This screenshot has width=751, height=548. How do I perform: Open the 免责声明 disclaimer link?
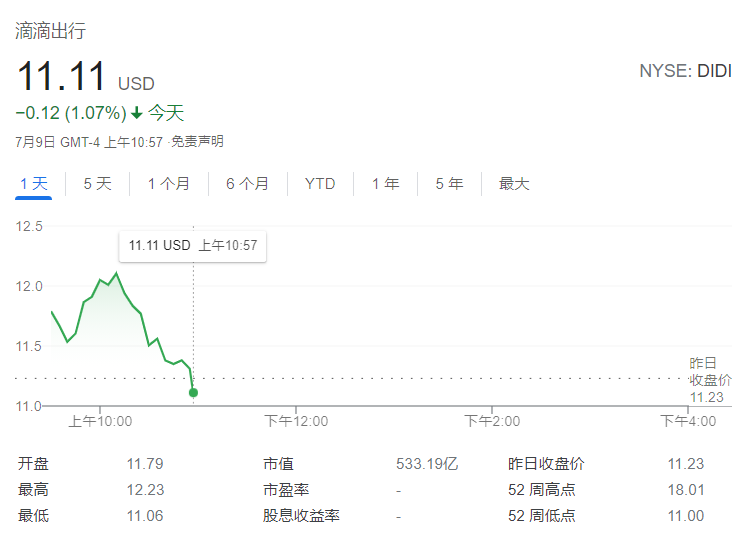pos(197,142)
